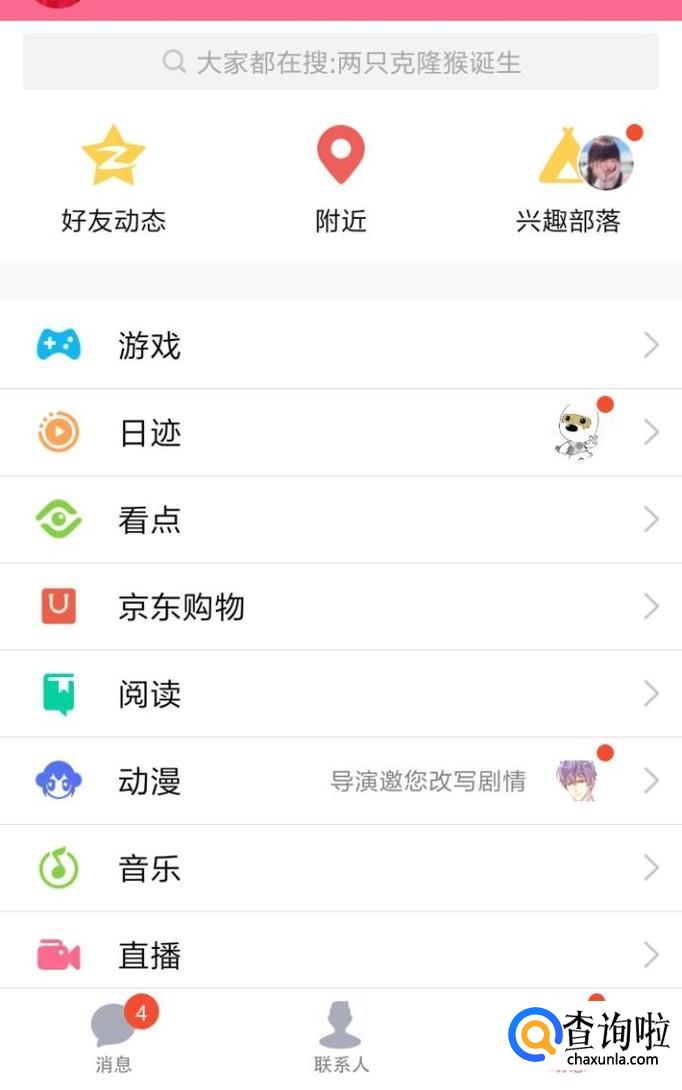Viewport: 682px width, 1090px height.
Task: Open the search box at the top
Action: [340, 62]
